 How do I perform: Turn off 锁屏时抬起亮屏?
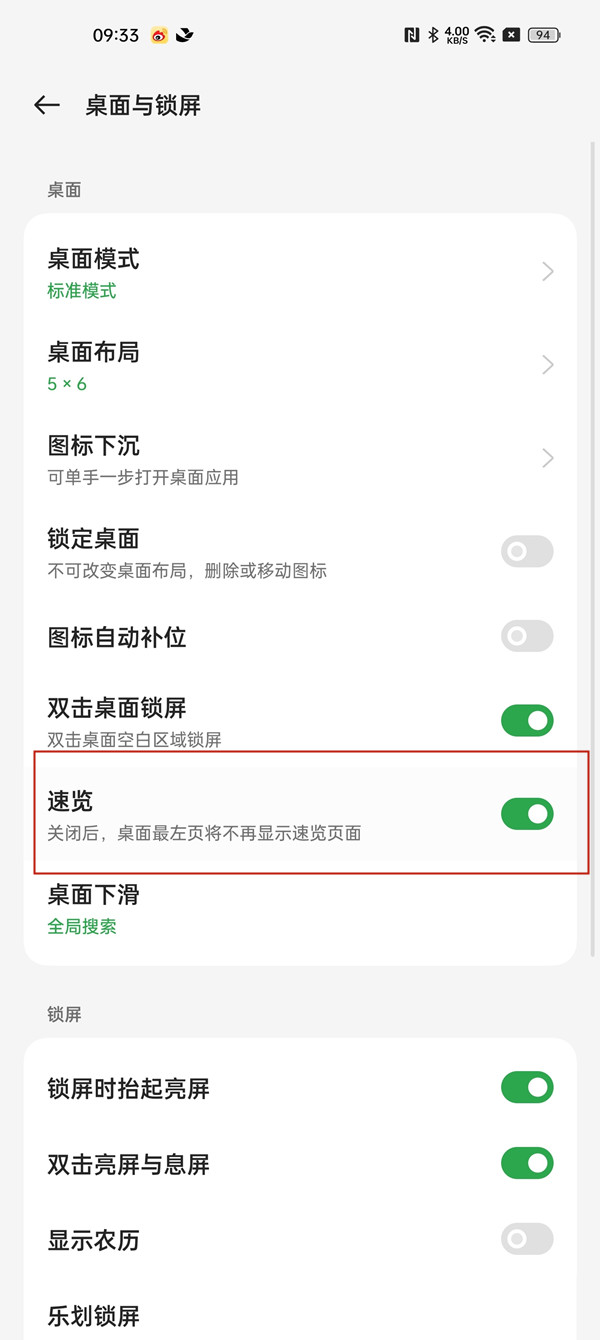[x=527, y=1088]
